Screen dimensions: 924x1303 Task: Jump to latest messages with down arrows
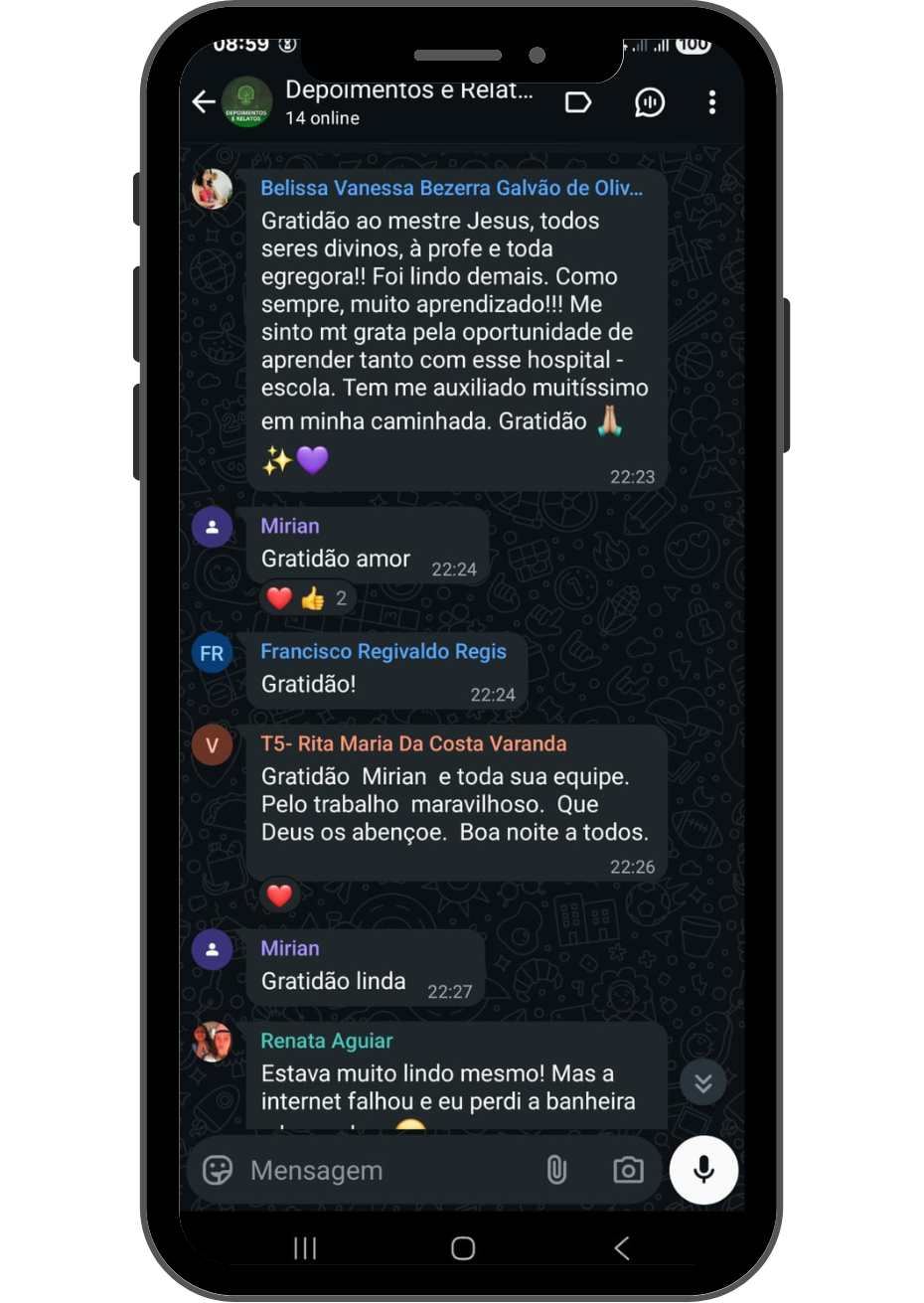[702, 1083]
